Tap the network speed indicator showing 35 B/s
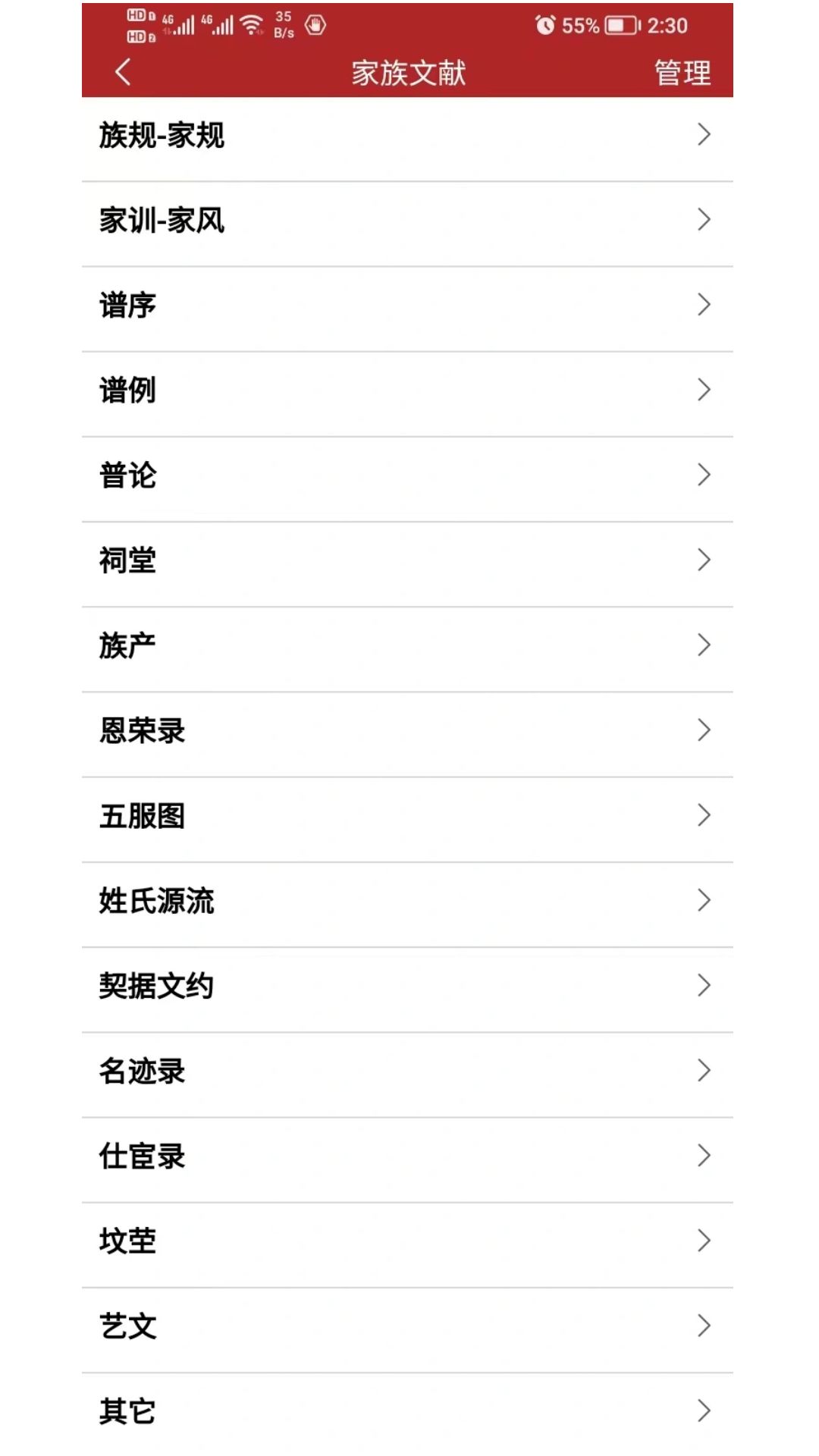The image size is (819, 1456). click(x=284, y=25)
